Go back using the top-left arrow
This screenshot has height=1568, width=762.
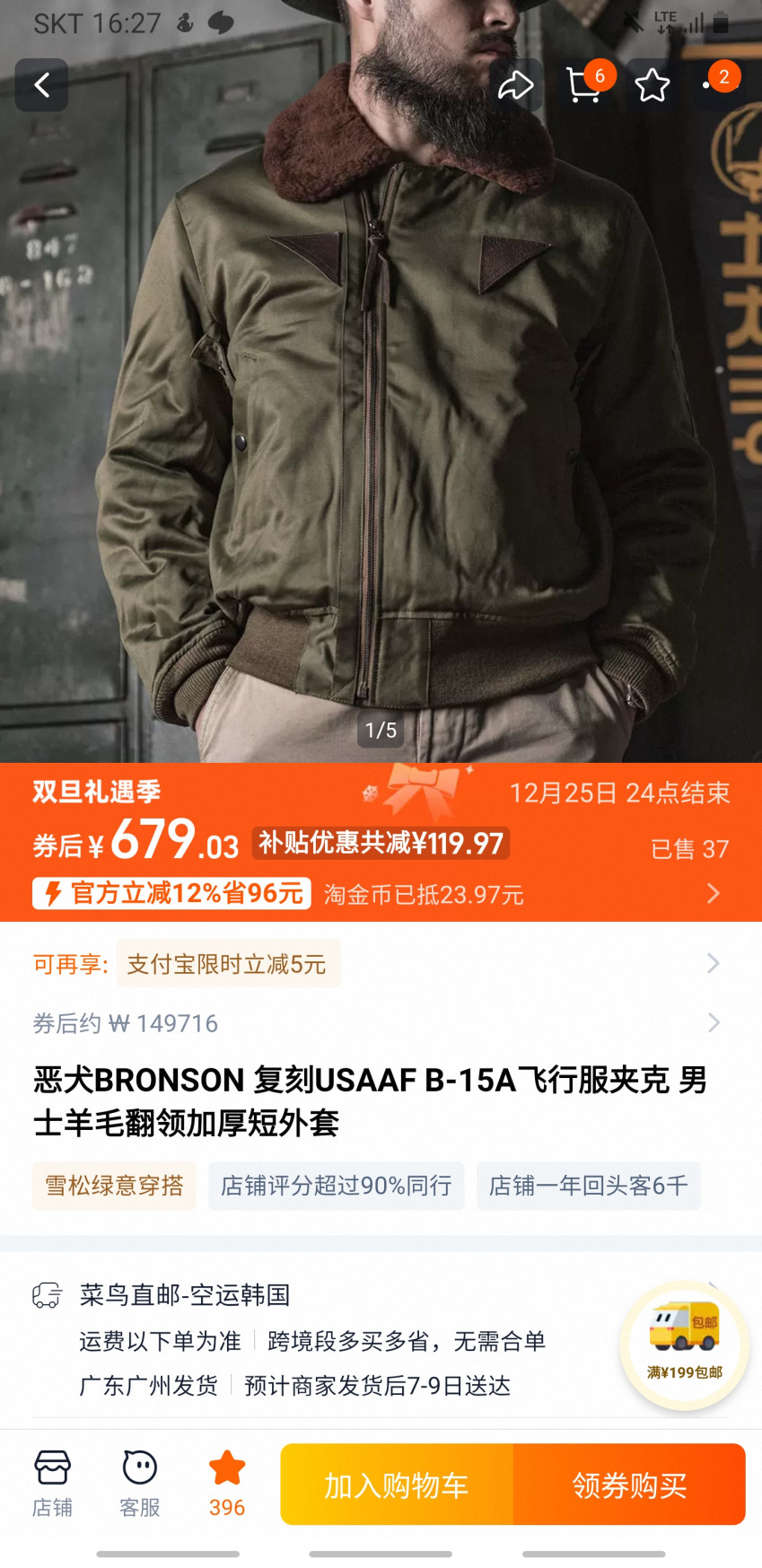click(x=41, y=85)
